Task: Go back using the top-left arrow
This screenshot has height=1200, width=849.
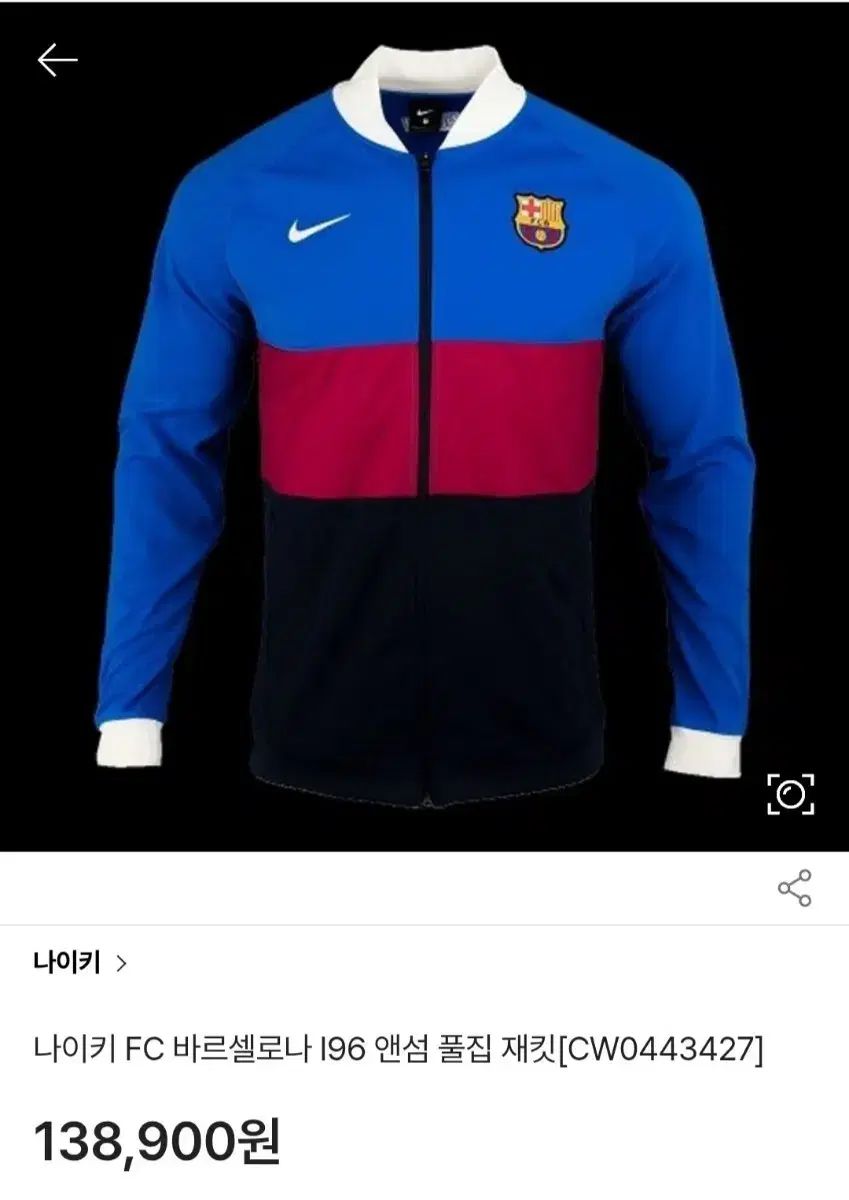Action: coord(57,61)
